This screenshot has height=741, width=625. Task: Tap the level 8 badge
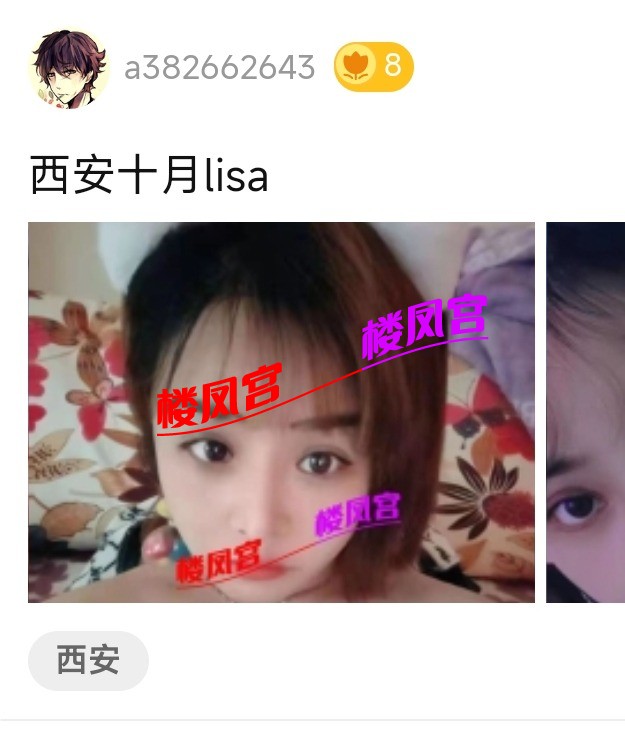click(x=373, y=67)
